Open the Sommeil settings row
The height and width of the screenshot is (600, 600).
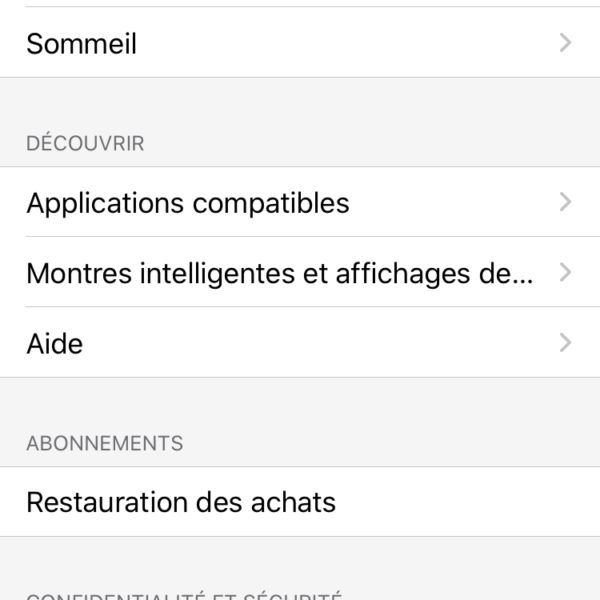pos(300,43)
